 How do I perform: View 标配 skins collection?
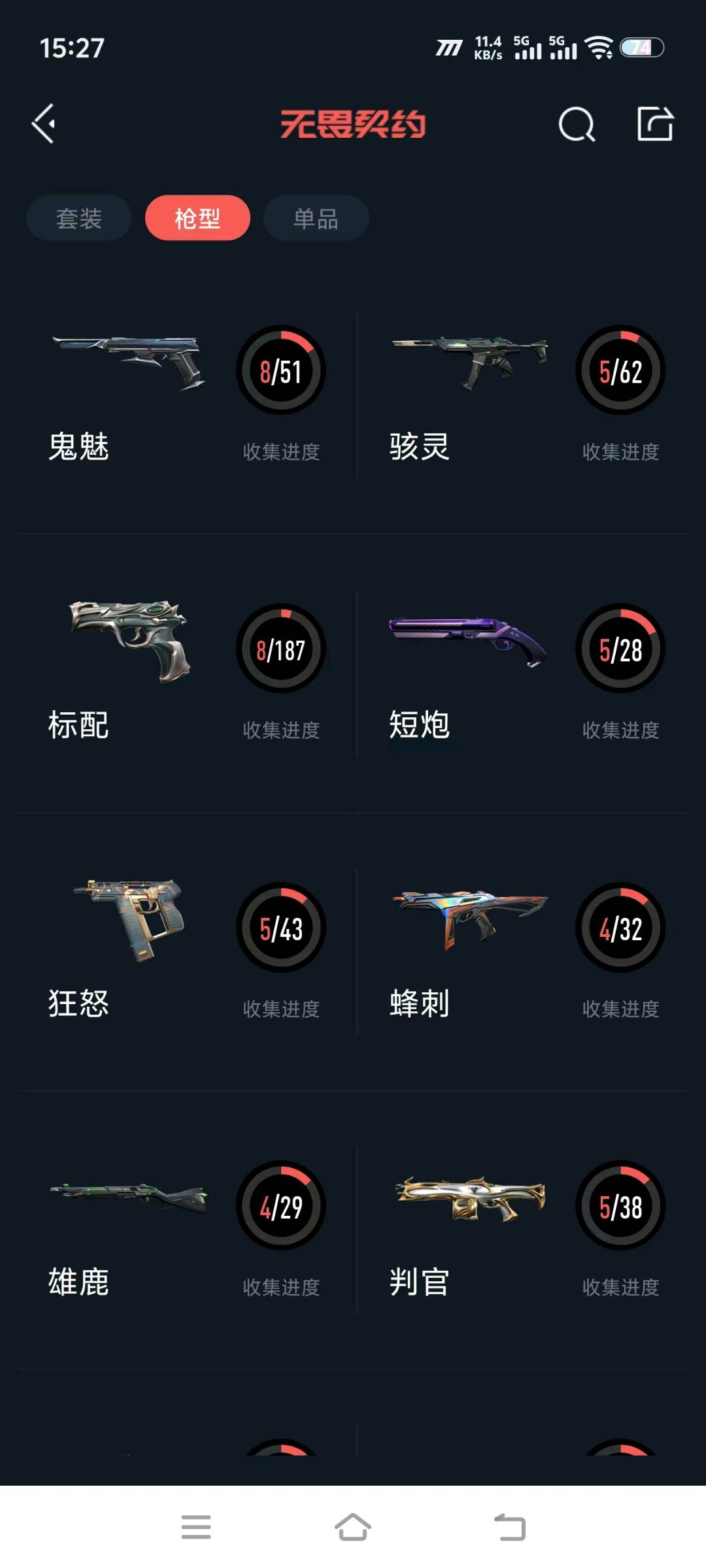[x=187, y=674]
